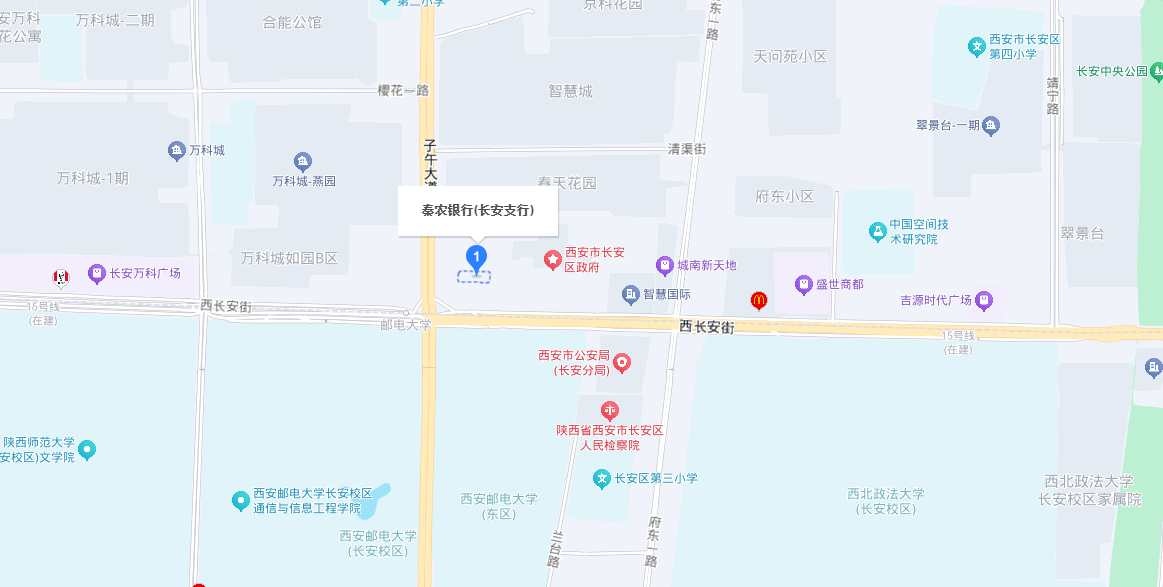Open the 西安邮电大学长安校区 通信与信息工程学院 marker
Screen dimensions: 1163x587
click(240, 500)
